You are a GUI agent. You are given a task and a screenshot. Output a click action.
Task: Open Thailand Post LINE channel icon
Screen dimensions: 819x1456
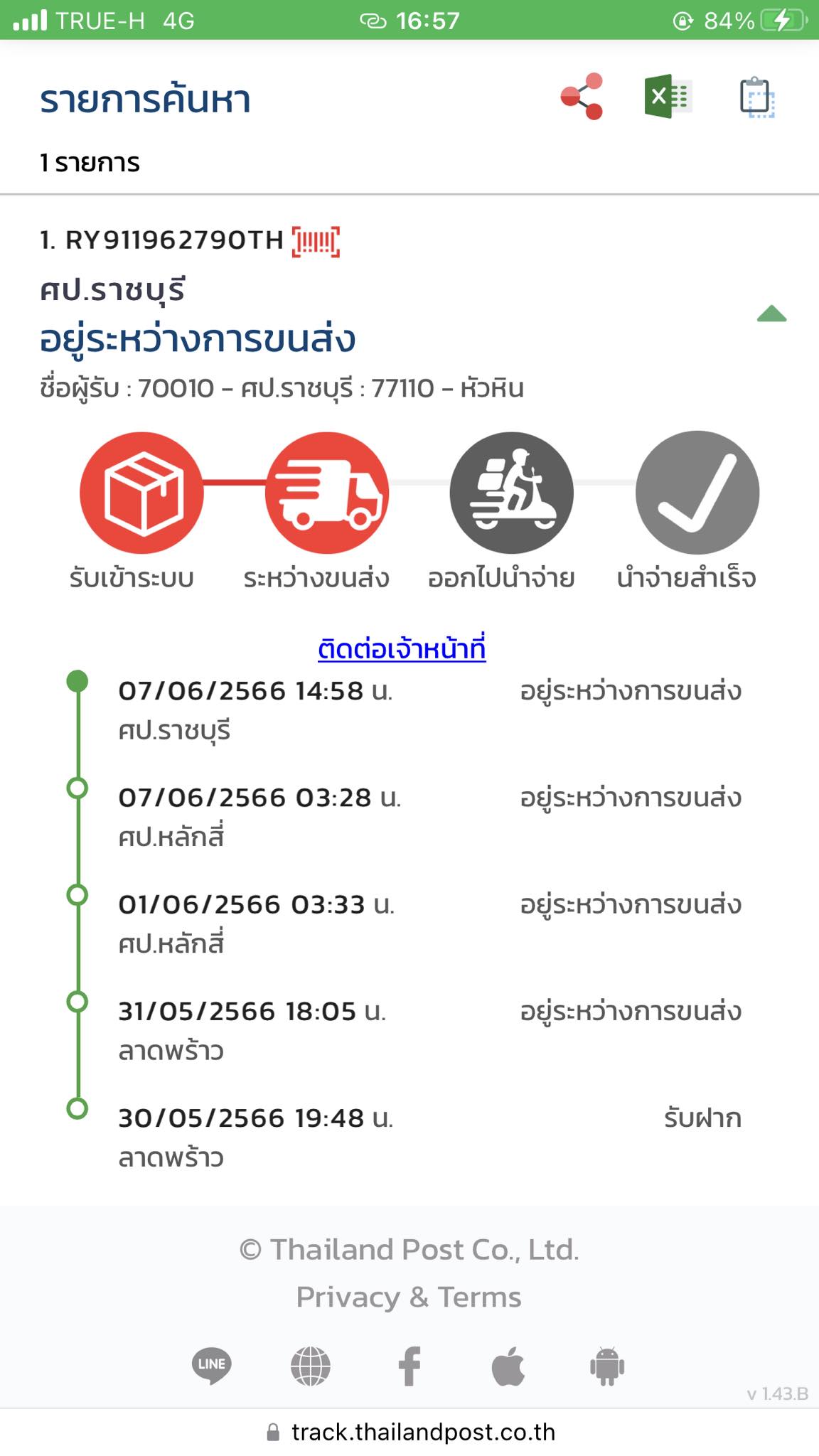click(211, 1365)
